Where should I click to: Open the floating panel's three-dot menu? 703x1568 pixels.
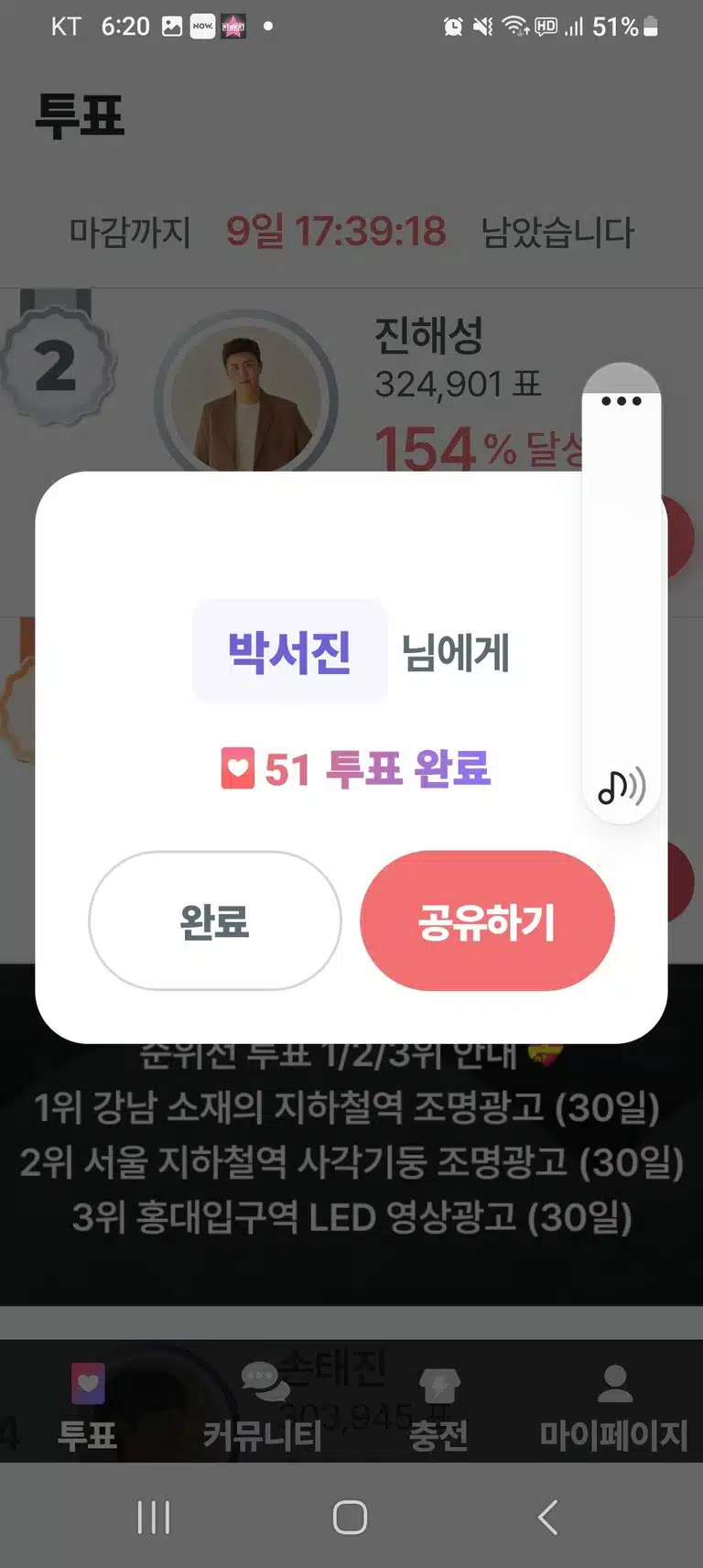click(x=622, y=401)
